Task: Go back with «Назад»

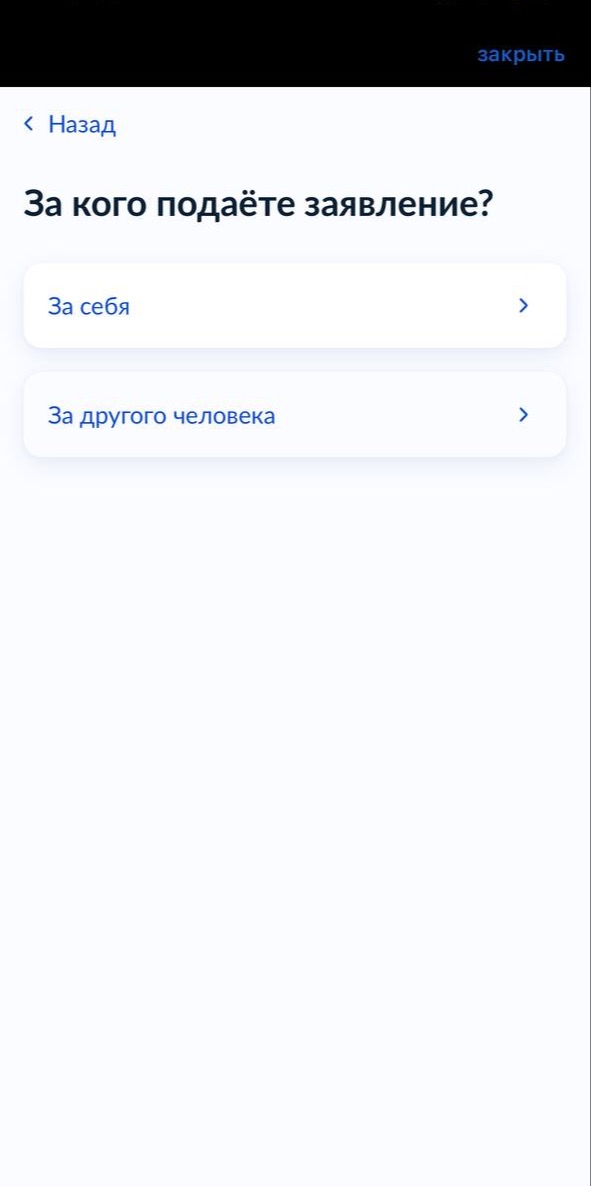Action: point(70,124)
